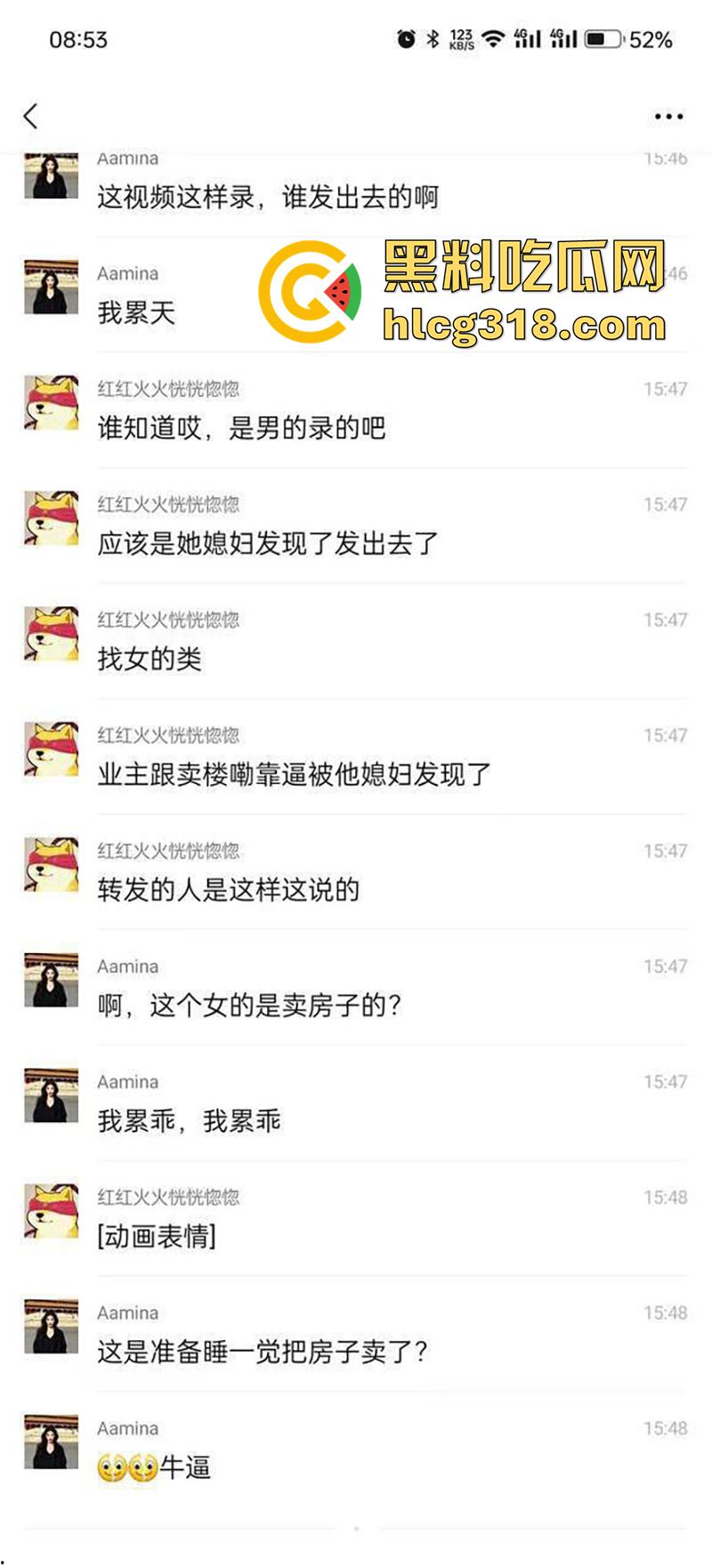The height and width of the screenshot is (1568, 712).
Task: Tap the timestamp 15:48 on last message
Action: [x=664, y=1427]
